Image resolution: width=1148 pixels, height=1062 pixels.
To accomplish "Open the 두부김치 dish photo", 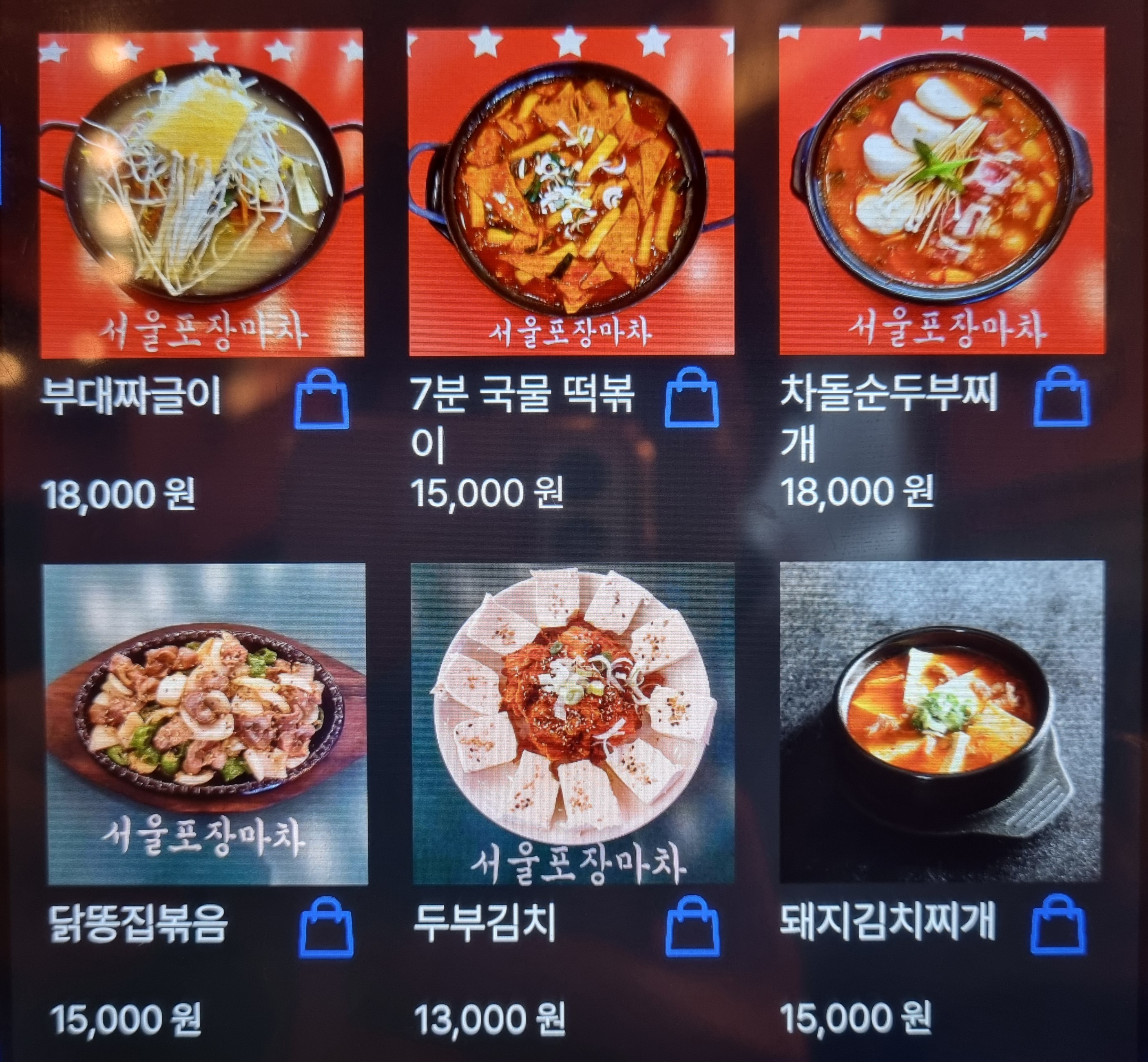I will coord(573,723).
